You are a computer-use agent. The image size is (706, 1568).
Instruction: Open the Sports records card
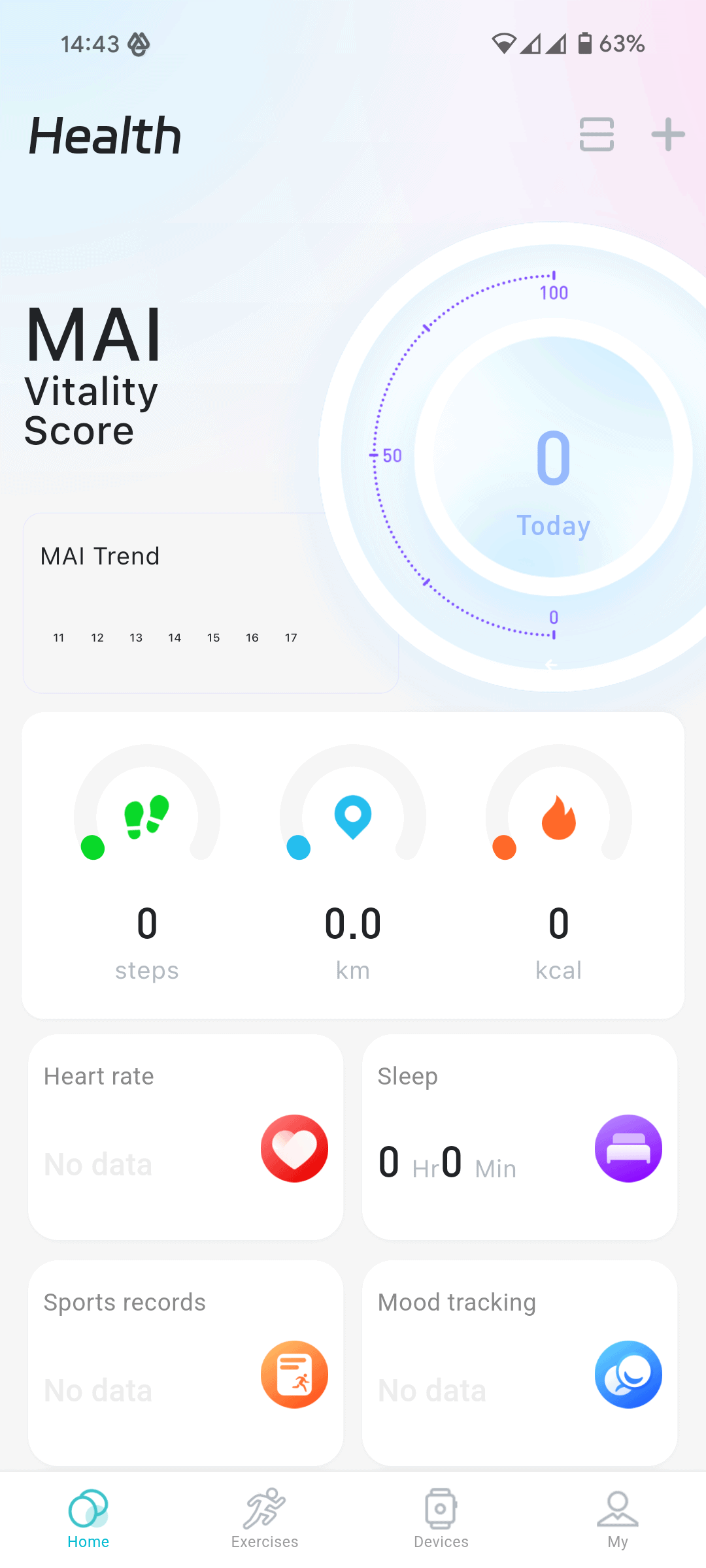186,1363
